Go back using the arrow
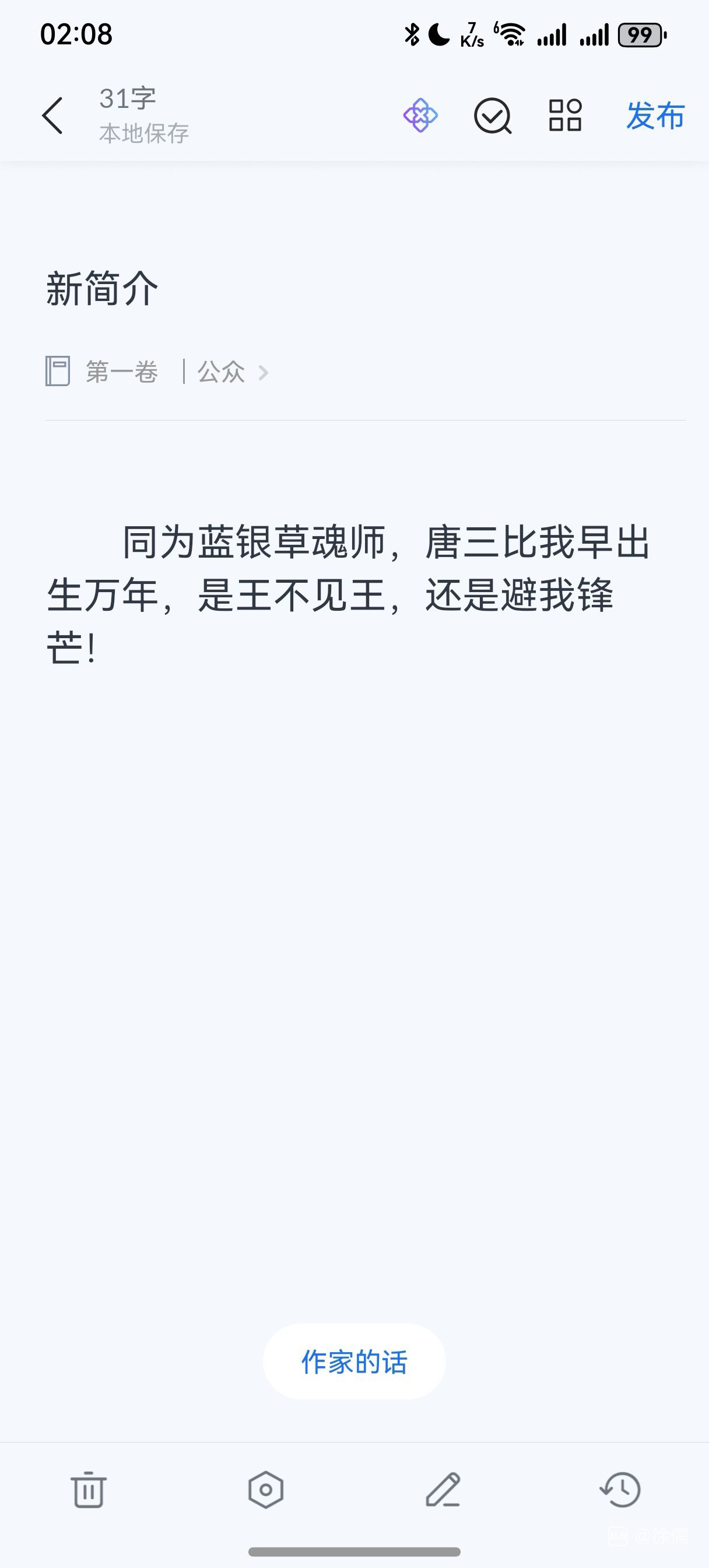This screenshot has width=709, height=1568. coord(52,115)
